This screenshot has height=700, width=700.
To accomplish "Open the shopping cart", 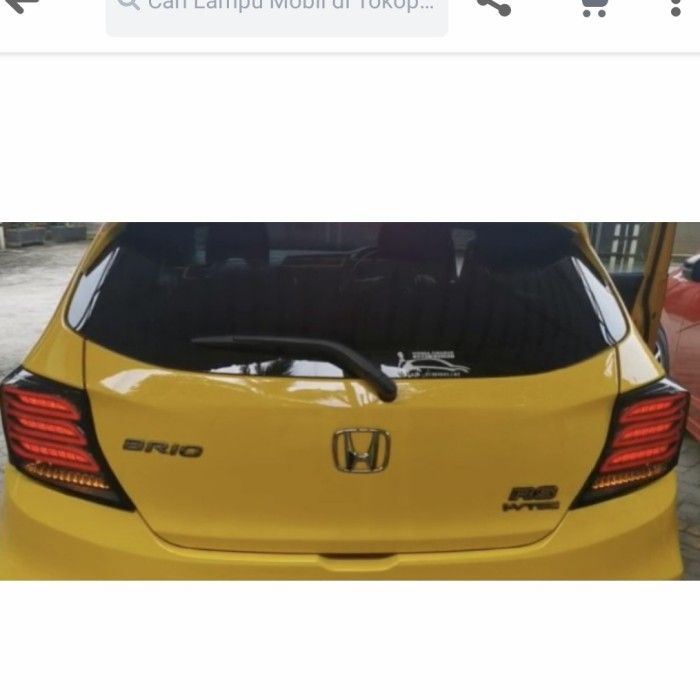I will point(594,5).
